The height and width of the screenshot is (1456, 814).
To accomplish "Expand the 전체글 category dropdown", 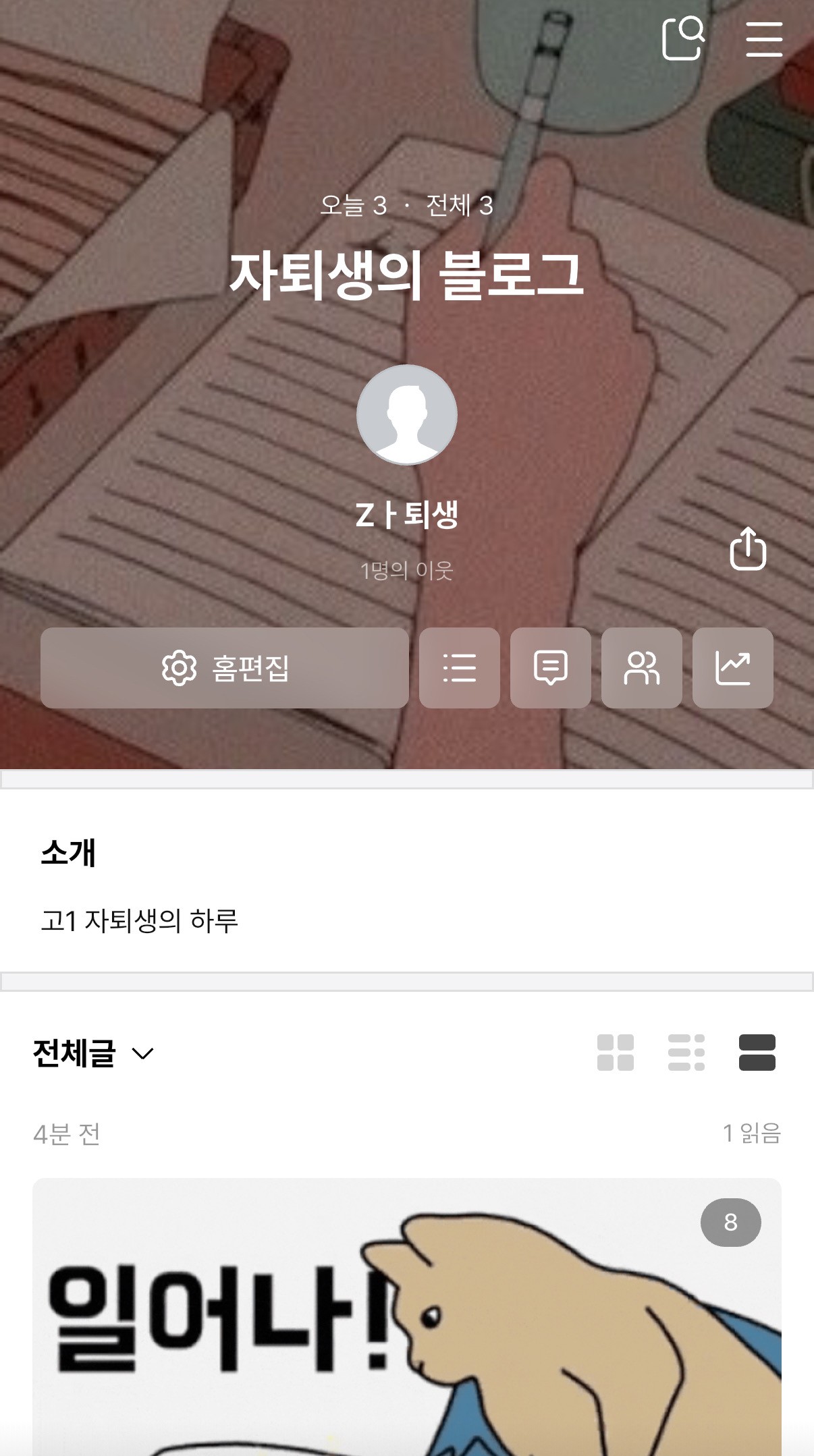I will pyautogui.click(x=94, y=1053).
